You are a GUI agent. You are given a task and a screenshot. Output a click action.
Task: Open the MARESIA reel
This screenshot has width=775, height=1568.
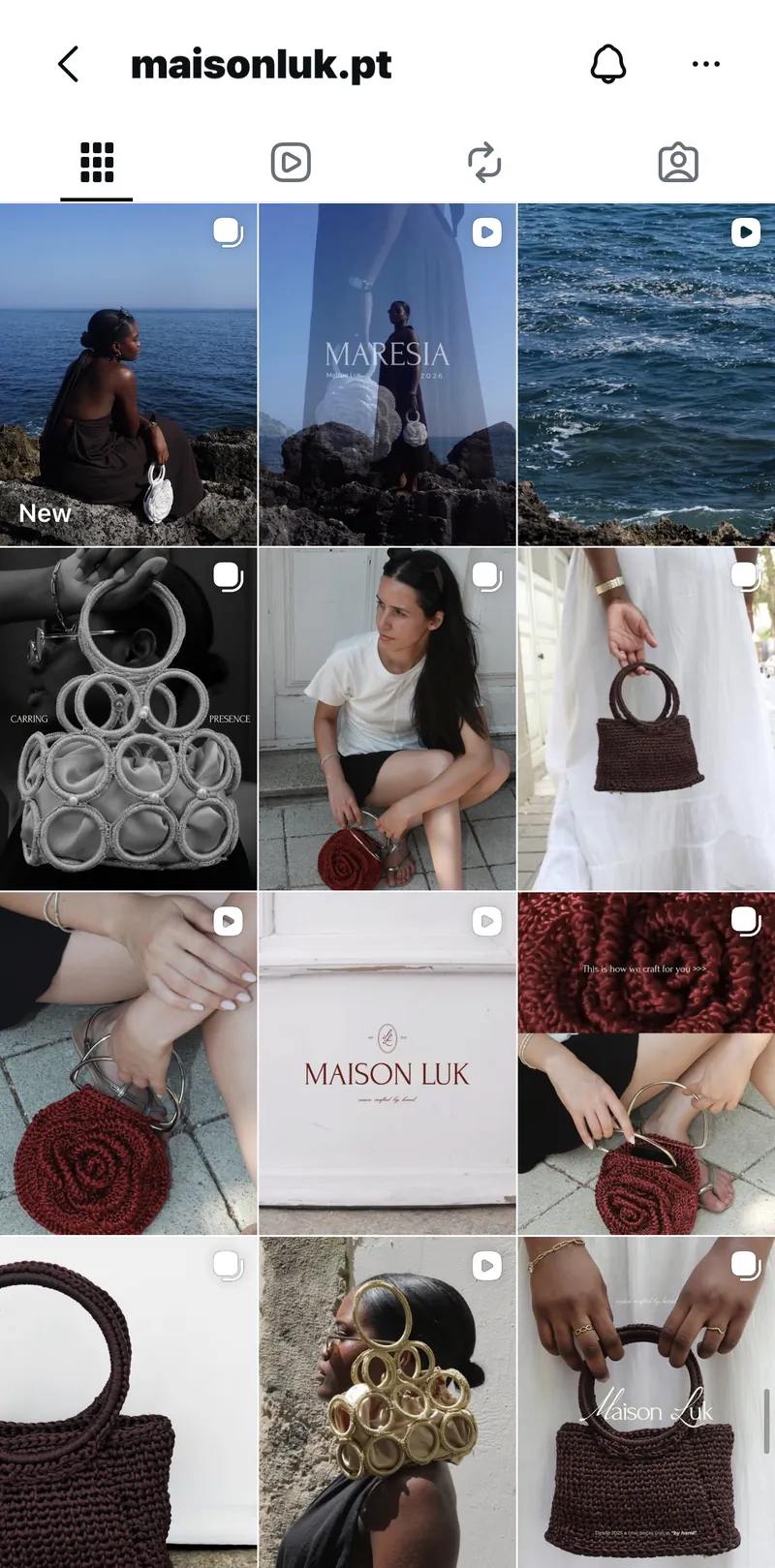(x=387, y=375)
